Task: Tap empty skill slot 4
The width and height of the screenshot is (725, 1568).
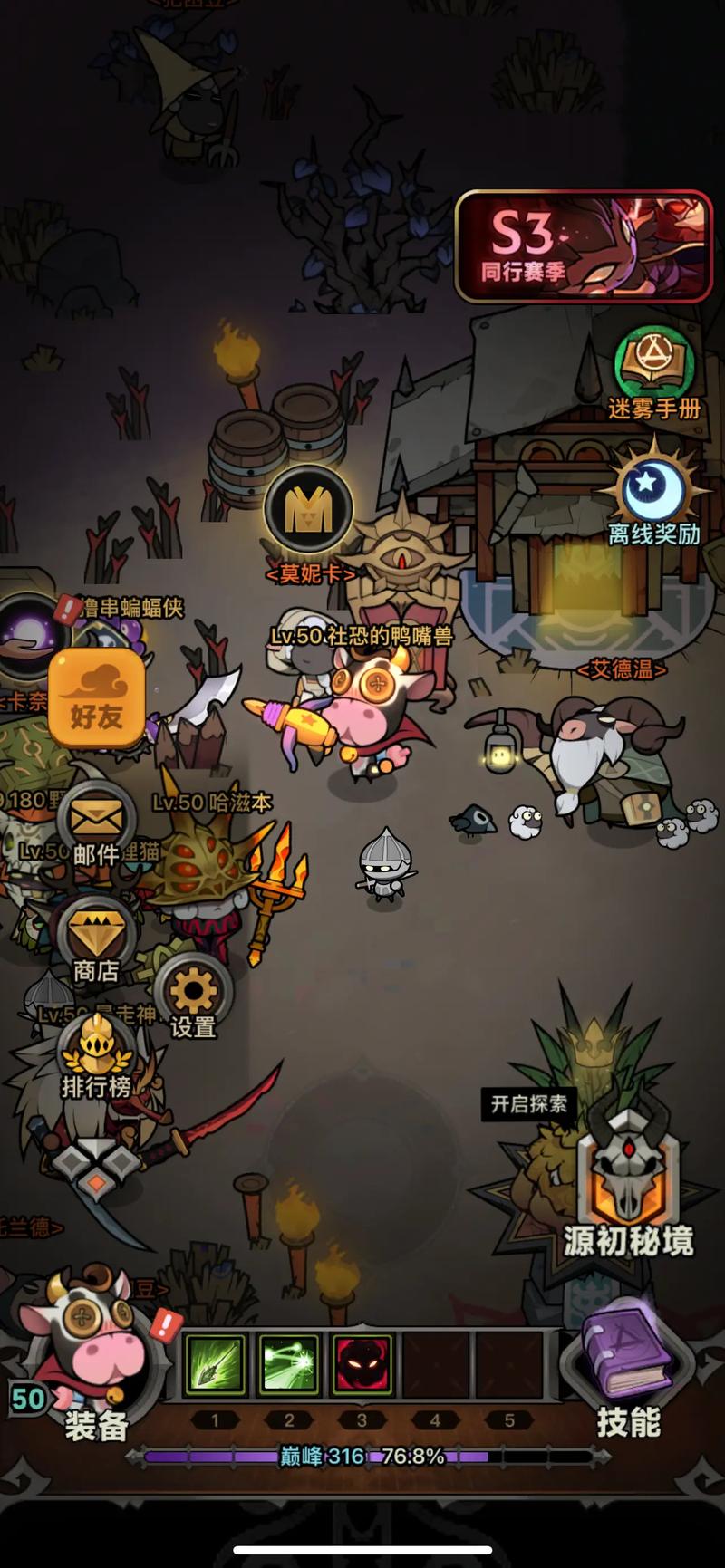Action: (436, 1363)
